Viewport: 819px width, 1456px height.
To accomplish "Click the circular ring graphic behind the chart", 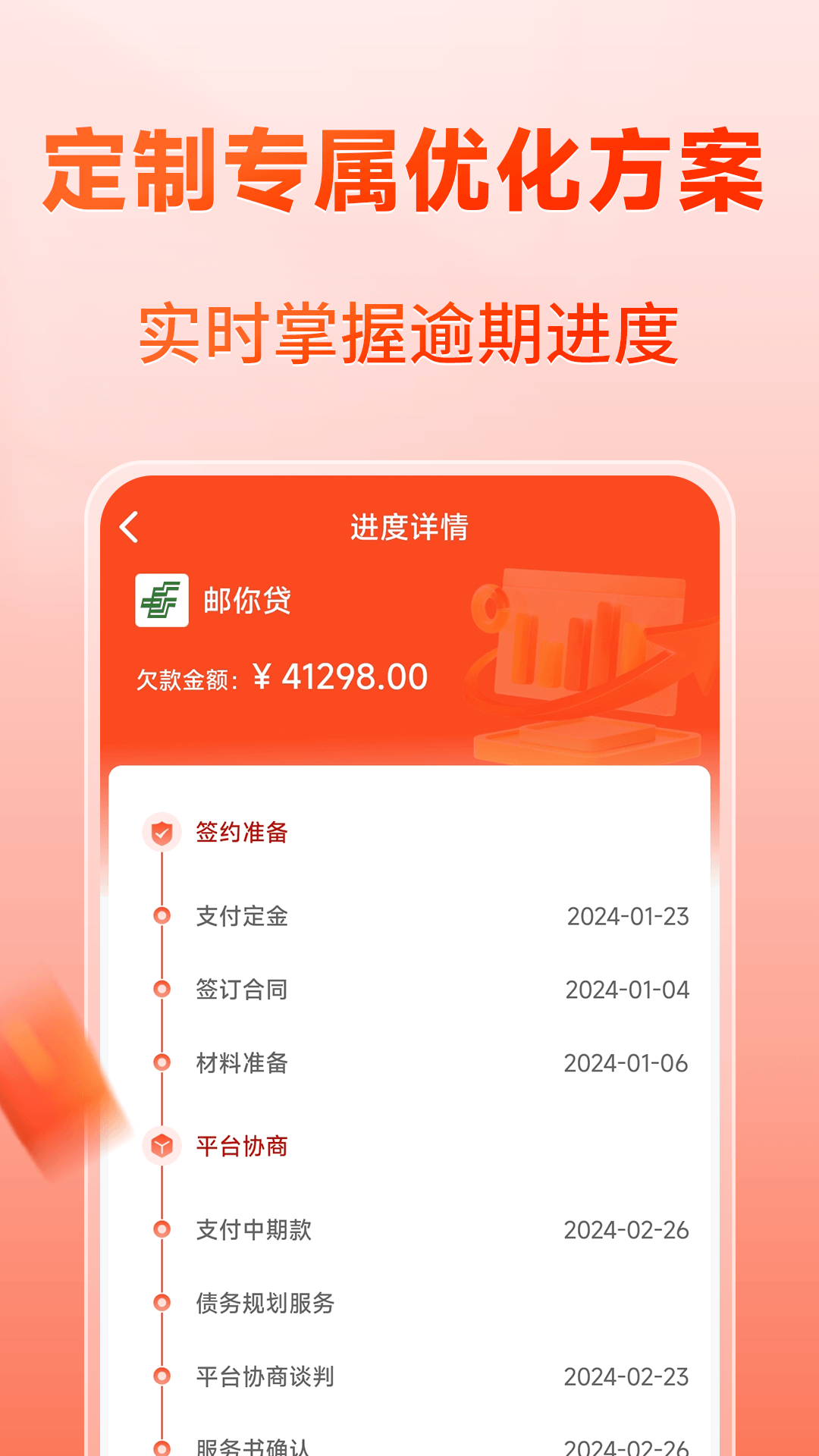I will [493, 607].
